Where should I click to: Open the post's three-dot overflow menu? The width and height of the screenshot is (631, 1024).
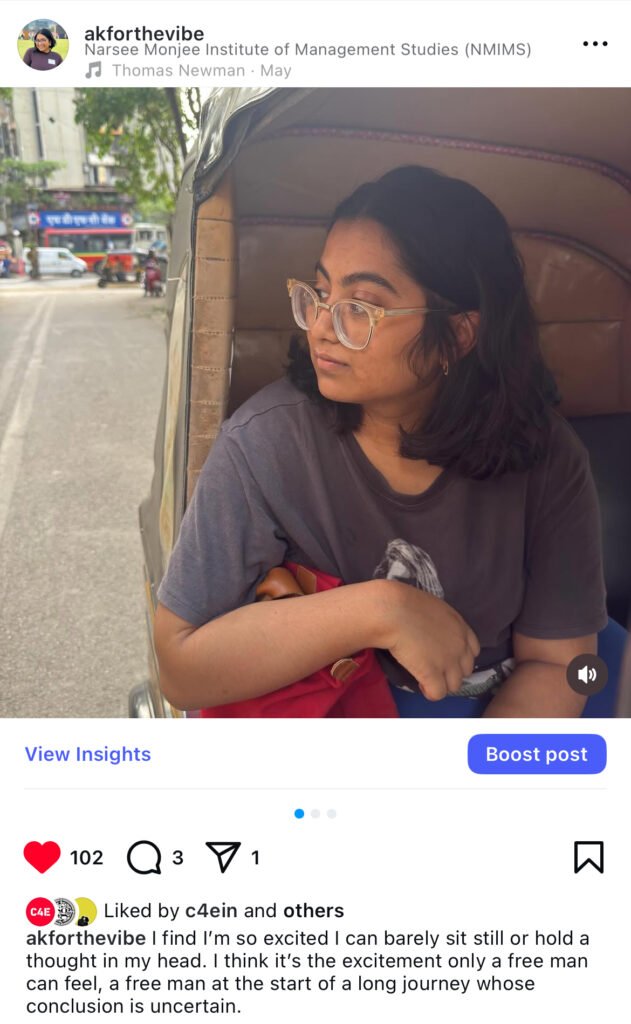[595, 44]
